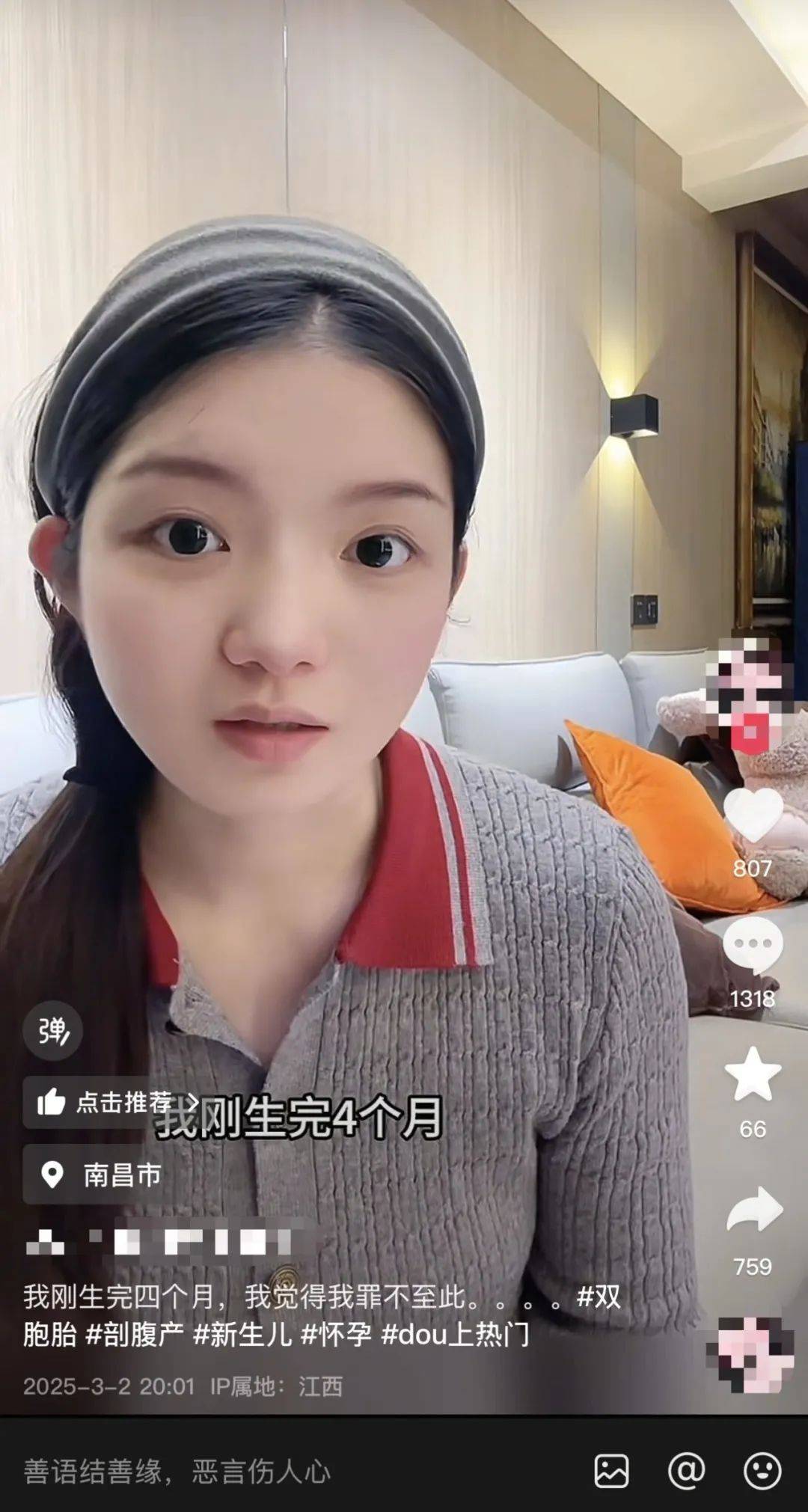
Task: Toggle the bullet comments (弹) button
Action: coord(52,1031)
